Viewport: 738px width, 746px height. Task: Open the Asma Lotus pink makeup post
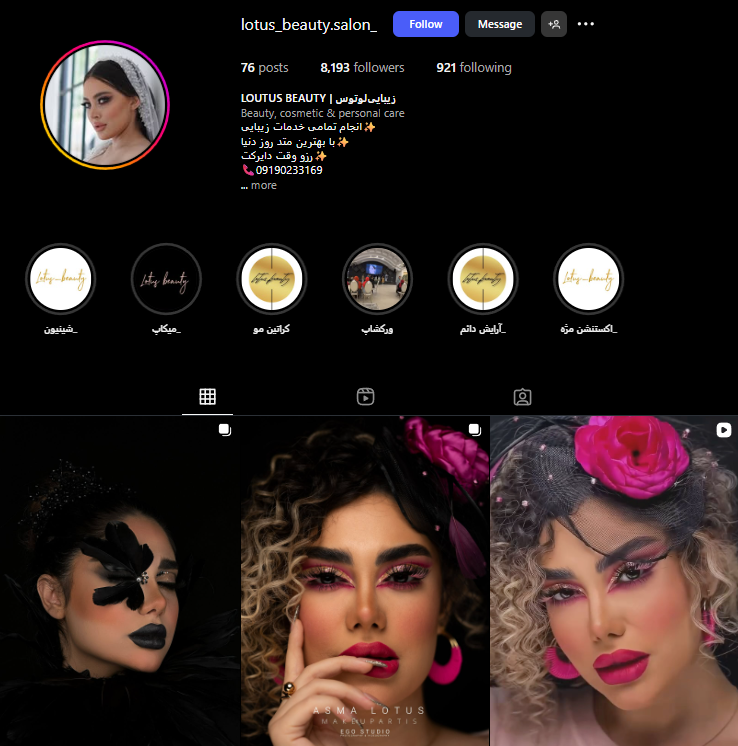(x=365, y=581)
